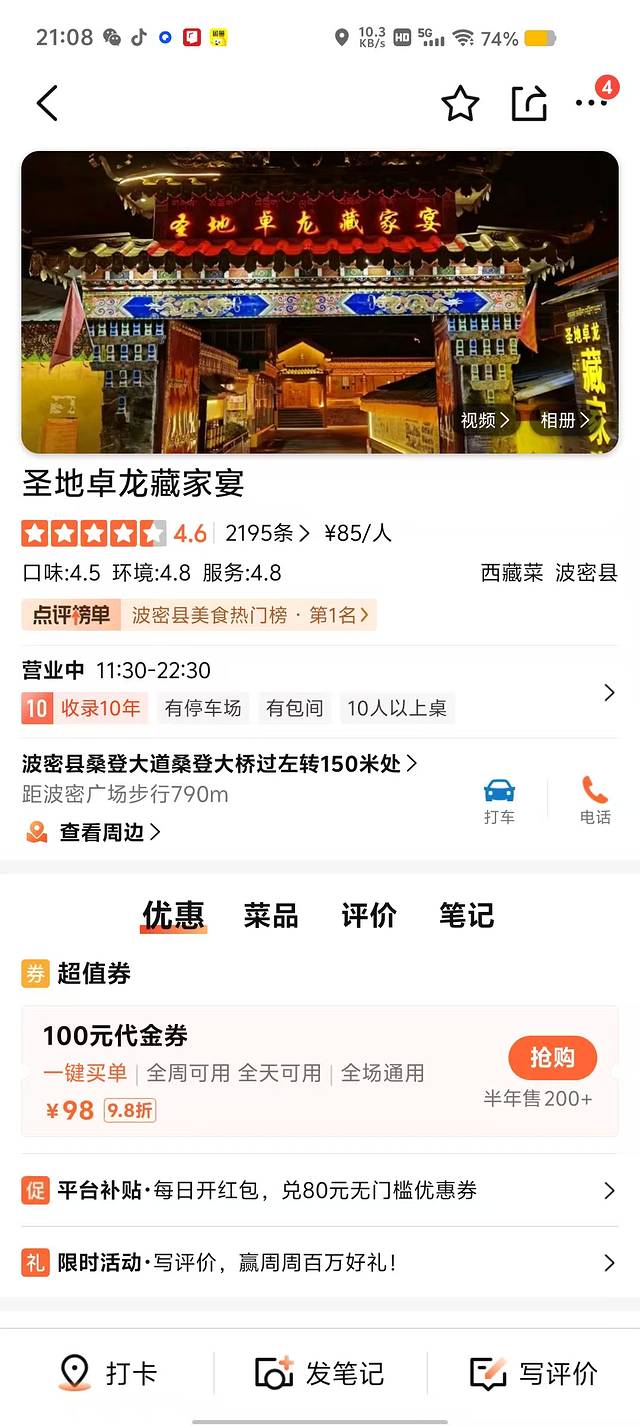The image size is (640, 1426).
Task: Call the restaurant via 电话
Action: 595,801
